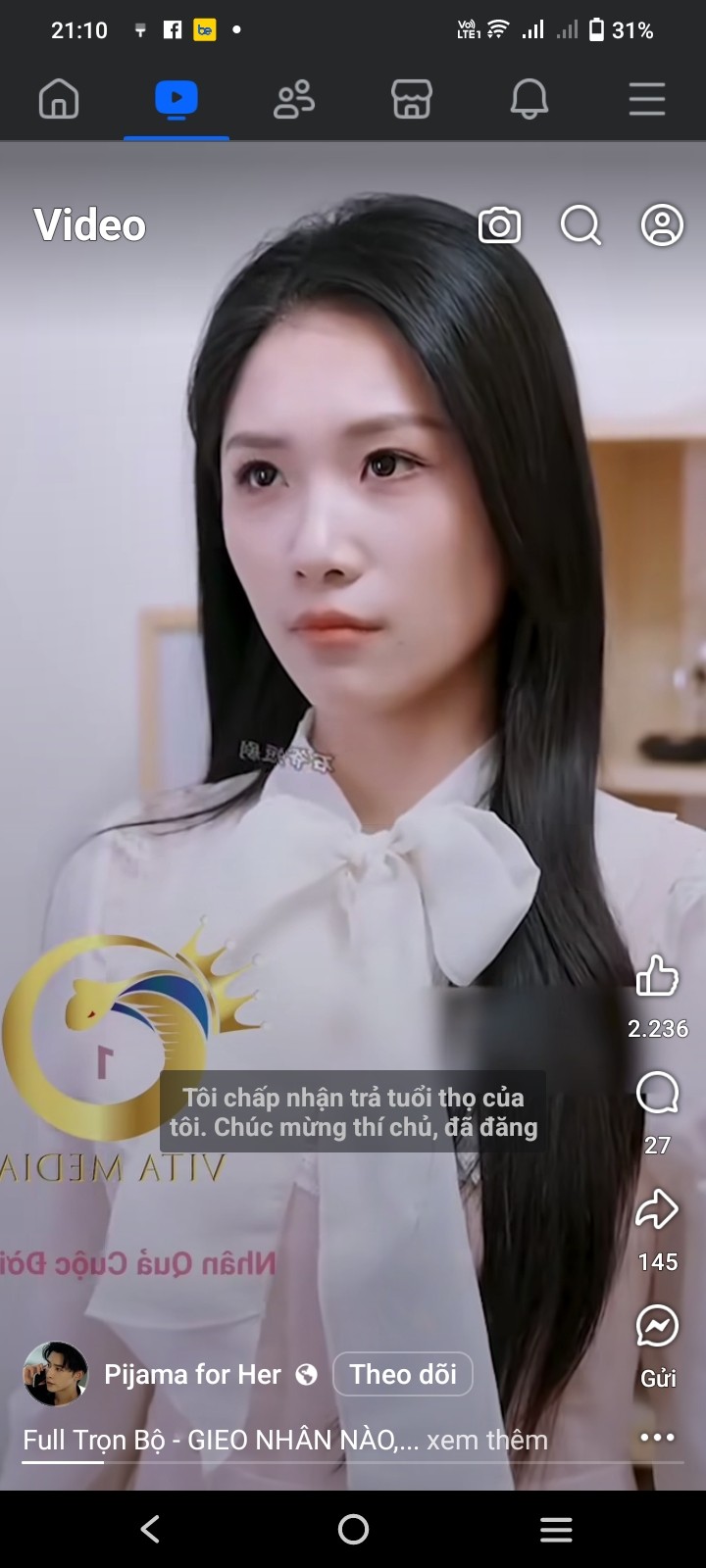Viewport: 706px width, 1568px height.
Task: Open the video profile icon
Action: coord(663,225)
